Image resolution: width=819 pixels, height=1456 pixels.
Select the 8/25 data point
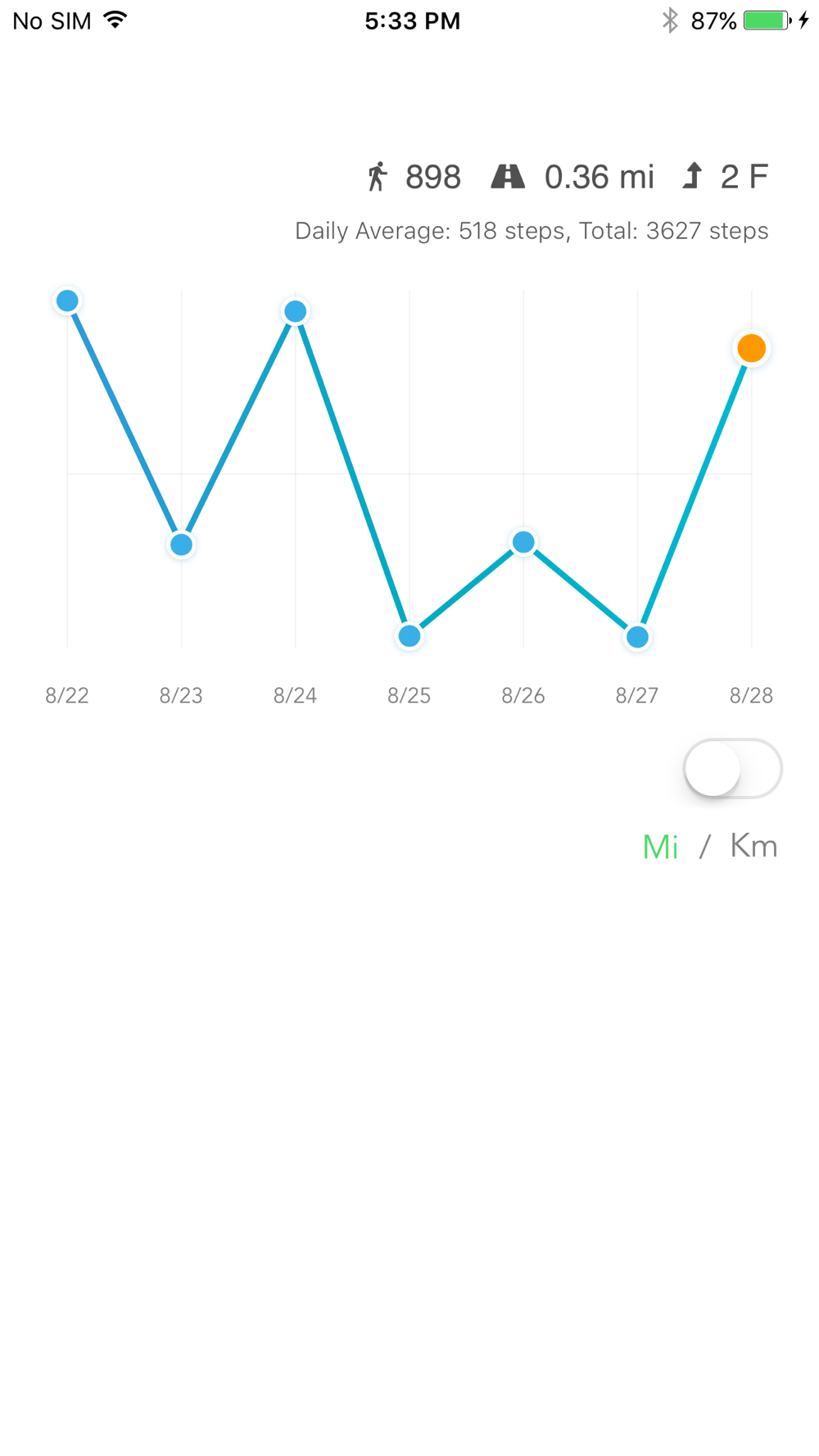[x=409, y=635]
